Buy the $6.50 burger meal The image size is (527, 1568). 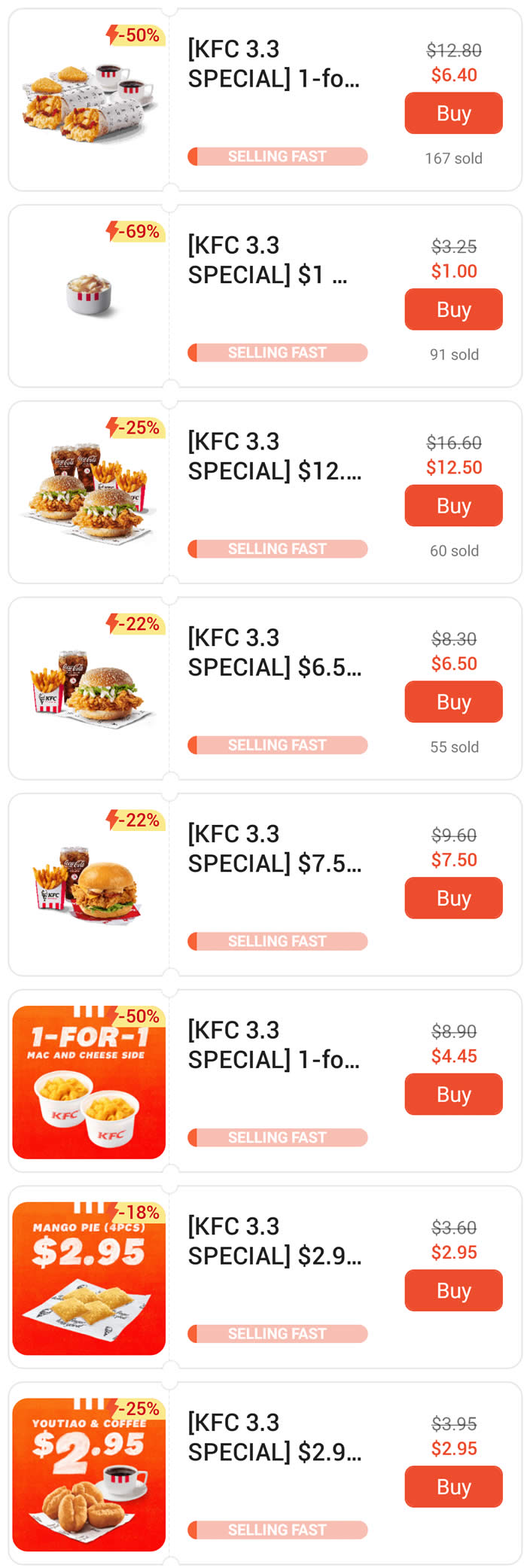tap(453, 702)
